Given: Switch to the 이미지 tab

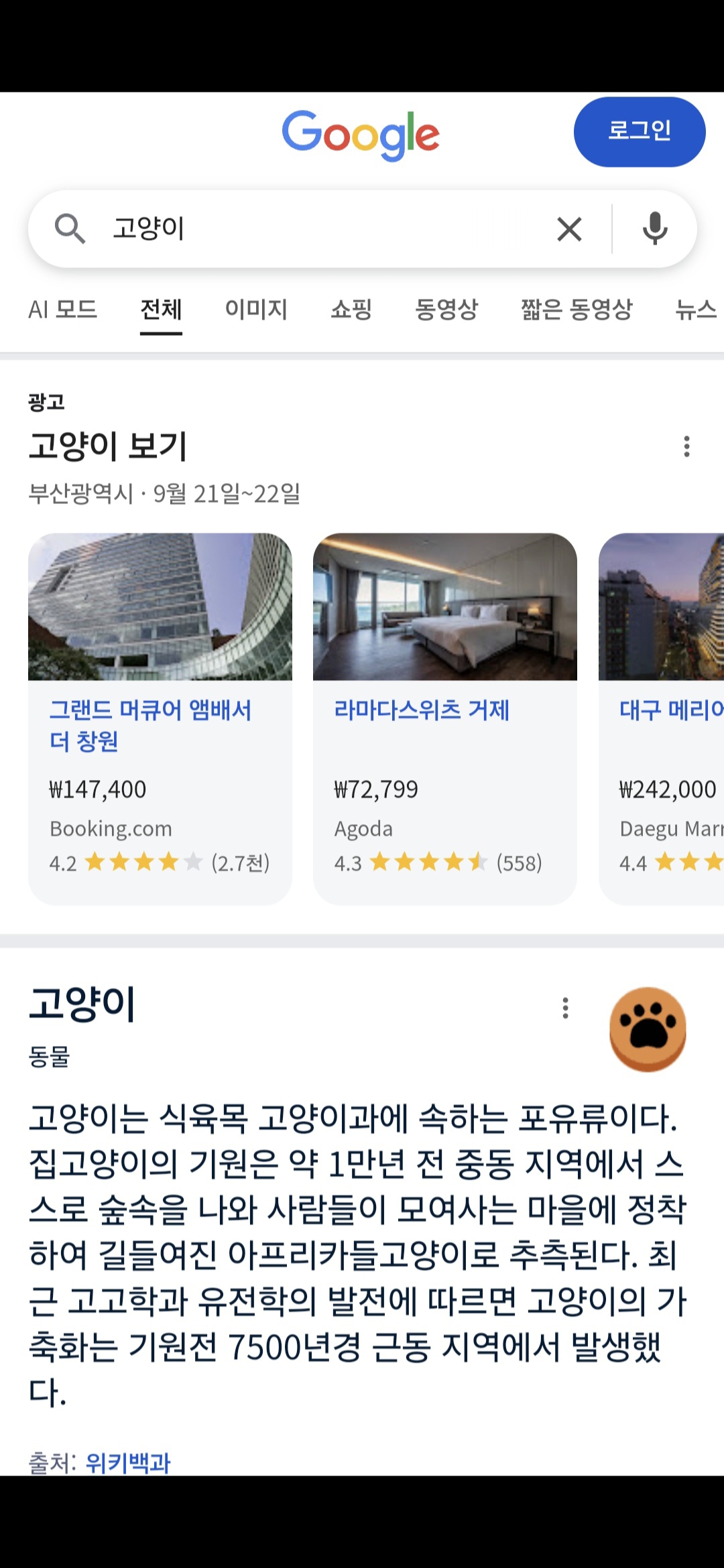Looking at the screenshot, I should [x=256, y=310].
